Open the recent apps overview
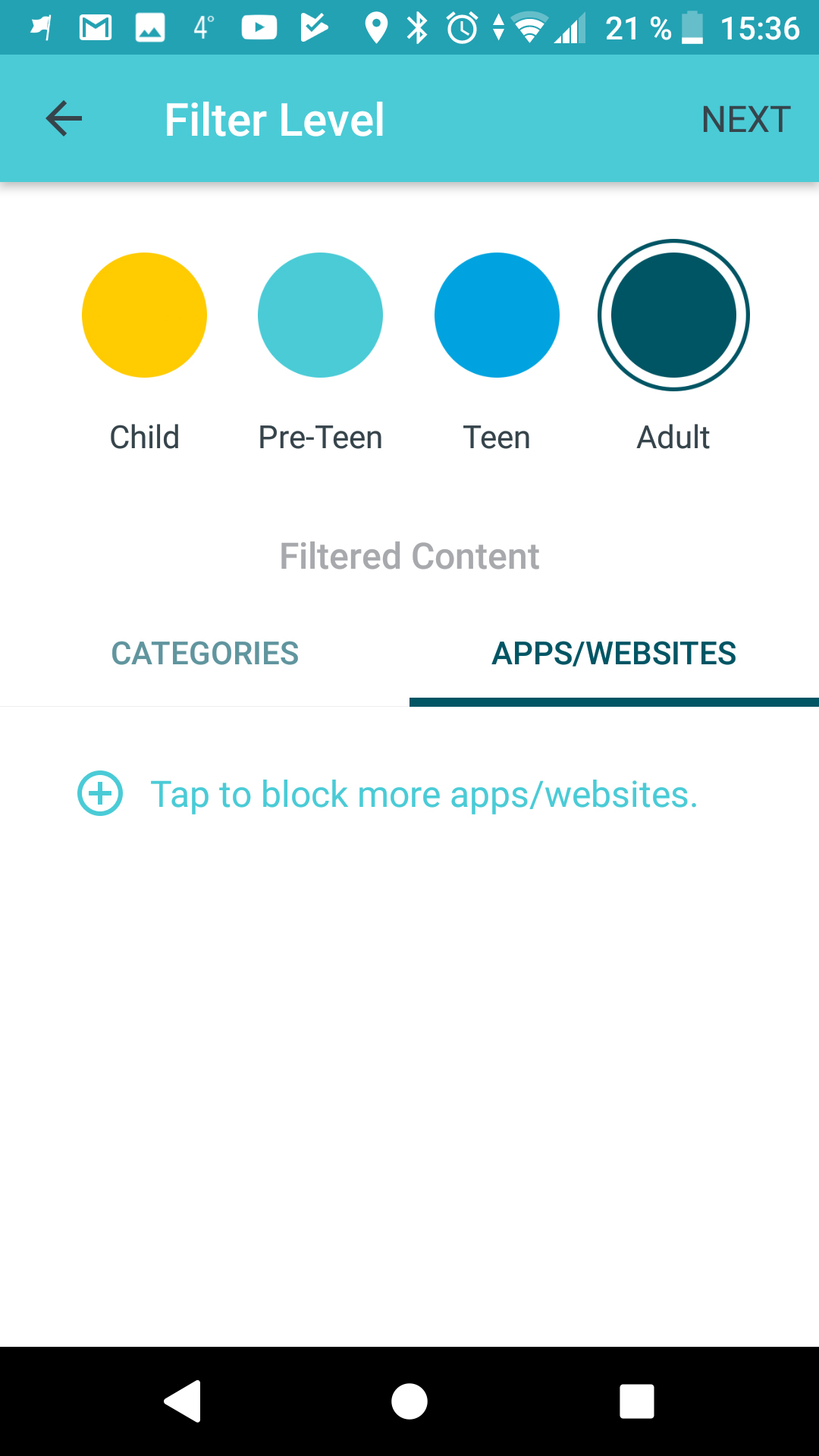Viewport: 819px width, 1456px height. point(637,1401)
